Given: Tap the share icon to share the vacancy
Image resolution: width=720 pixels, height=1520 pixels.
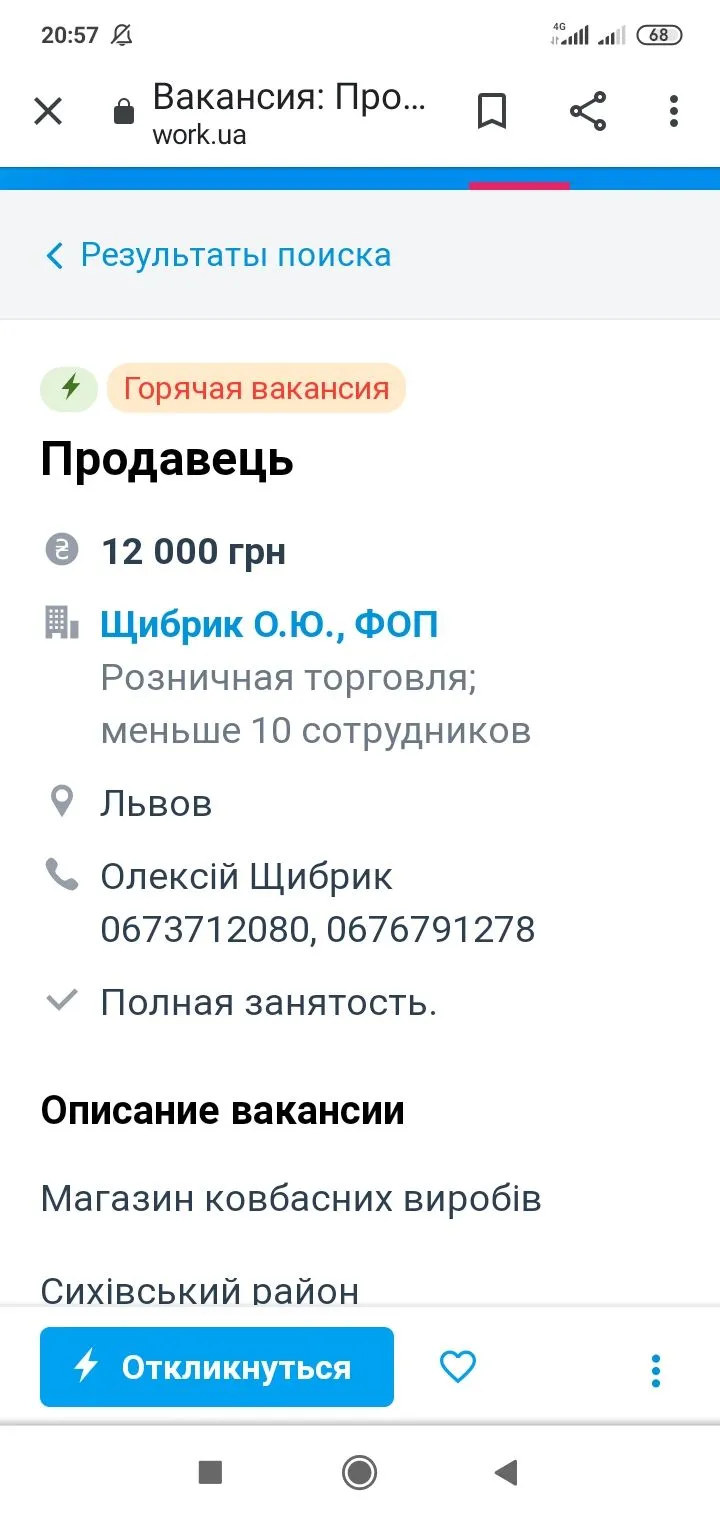Looking at the screenshot, I should pyautogui.click(x=587, y=111).
